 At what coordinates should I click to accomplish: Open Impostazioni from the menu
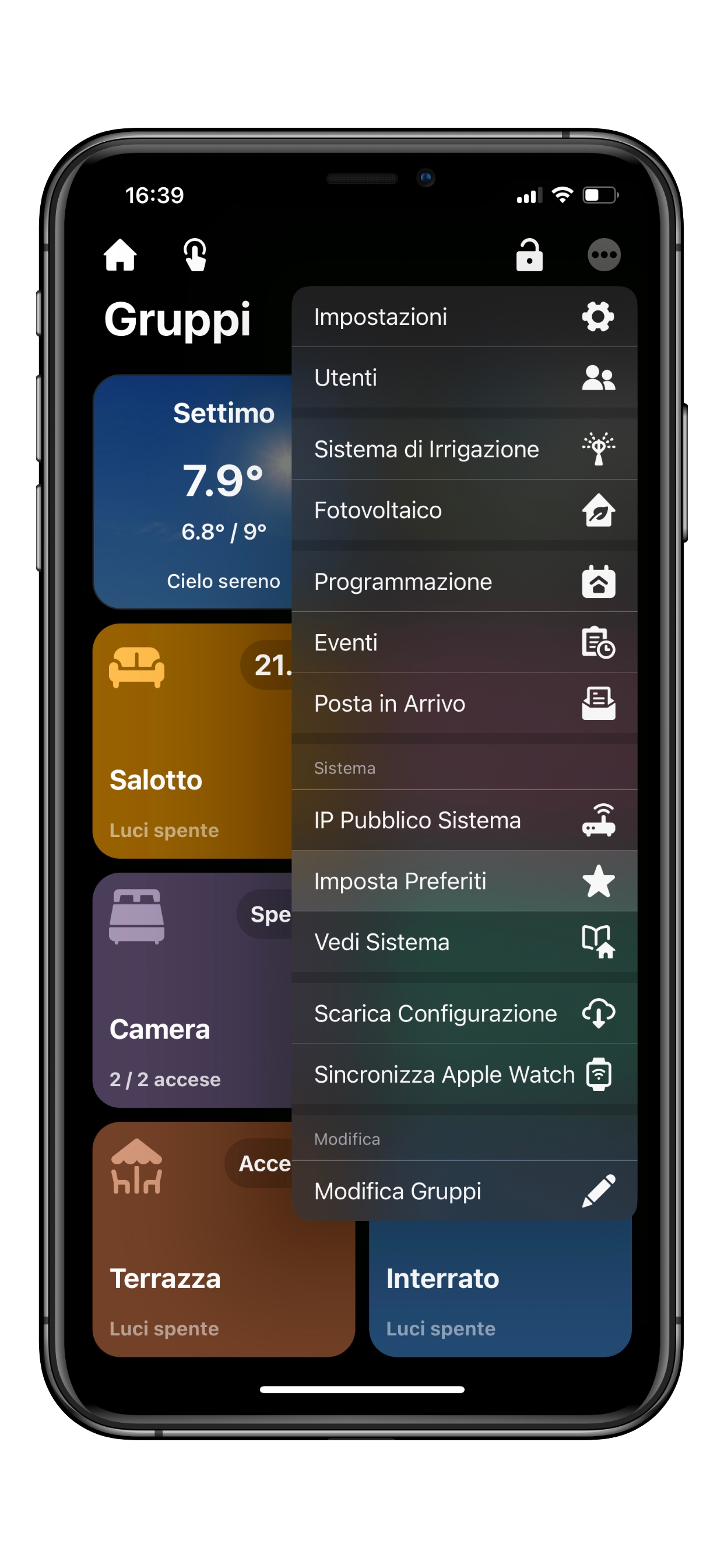point(463,317)
